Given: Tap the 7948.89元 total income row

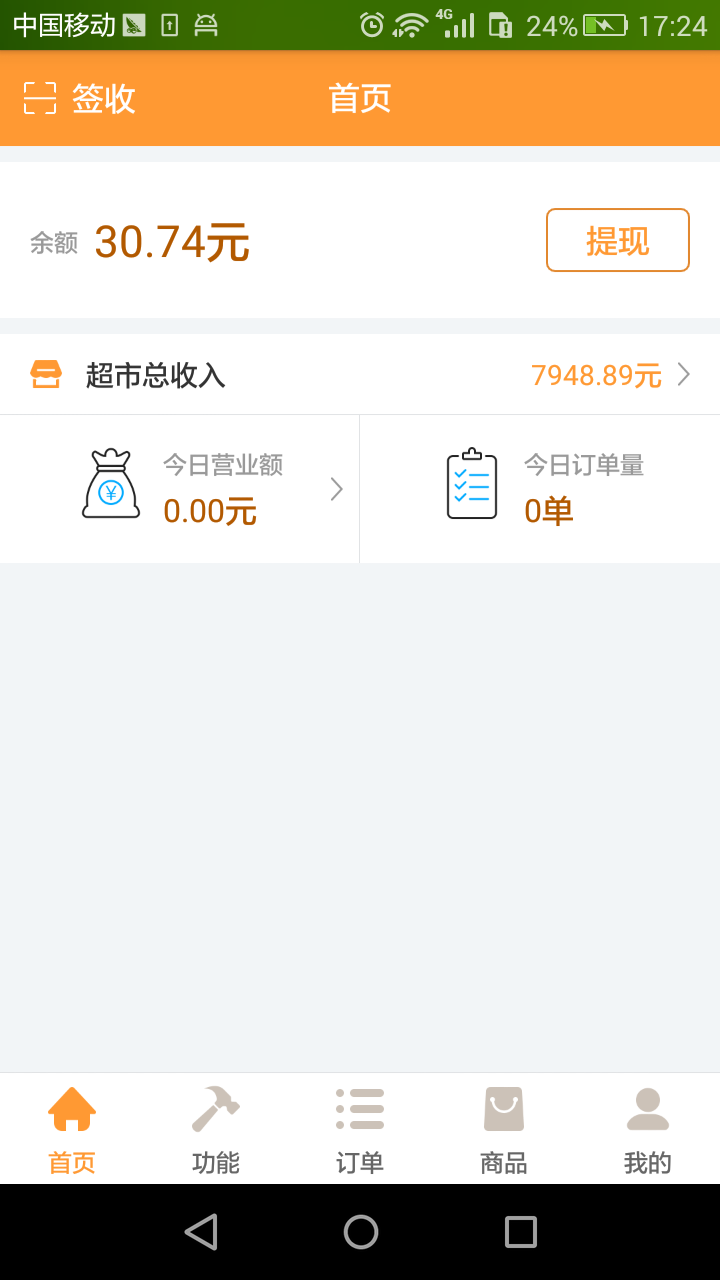Looking at the screenshot, I should coord(596,375).
